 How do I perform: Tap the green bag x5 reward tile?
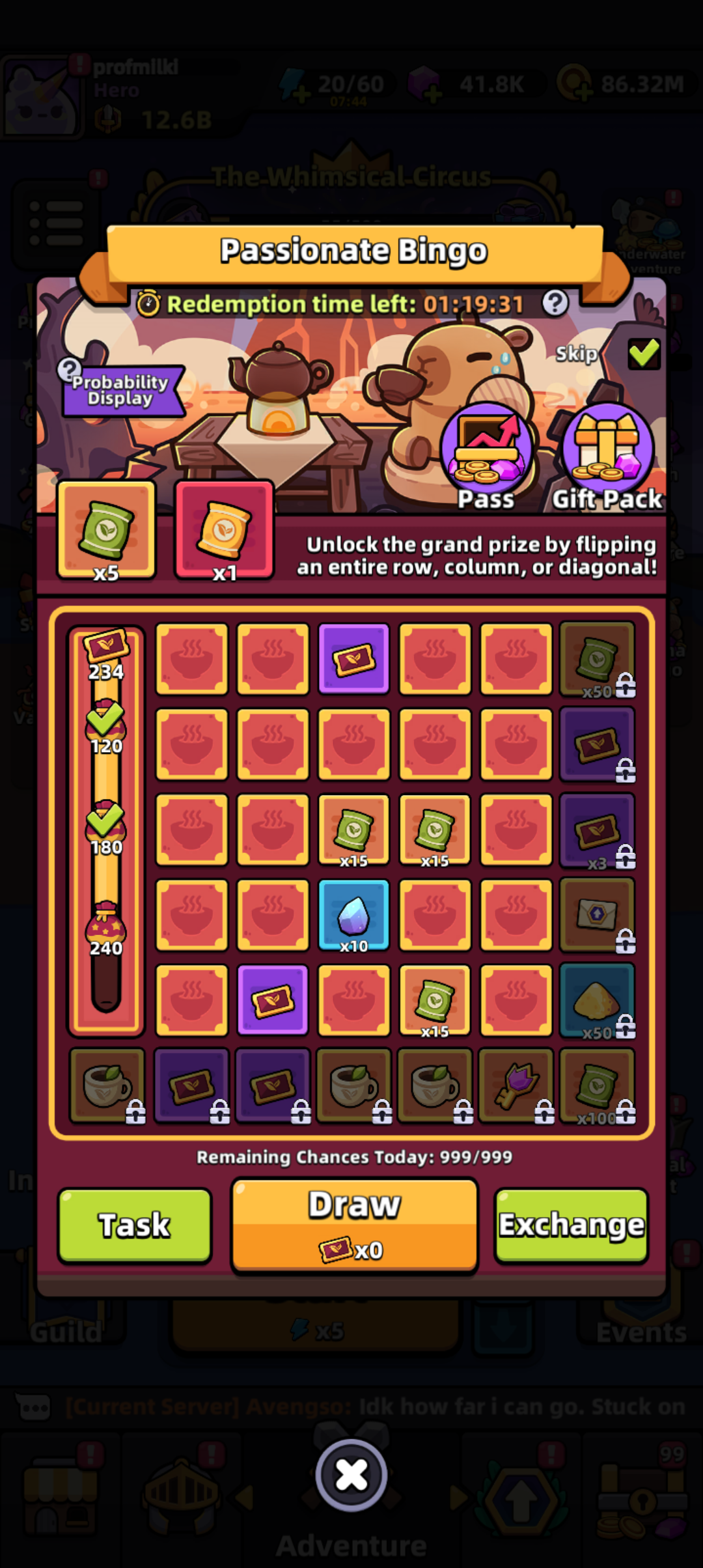[107, 530]
